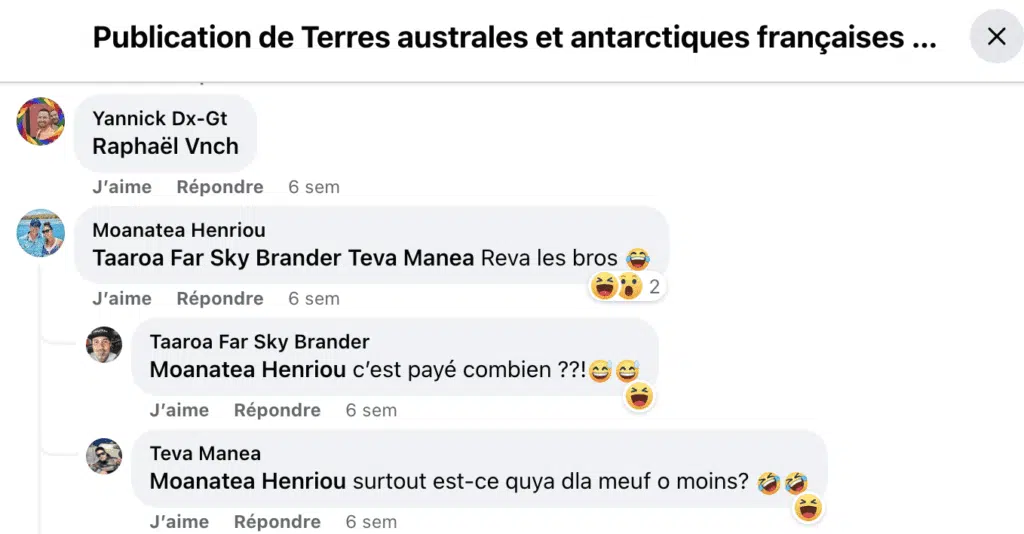View reaction on Teva Manea's reply
The width and height of the screenshot is (1024, 534).
pyautogui.click(x=808, y=509)
